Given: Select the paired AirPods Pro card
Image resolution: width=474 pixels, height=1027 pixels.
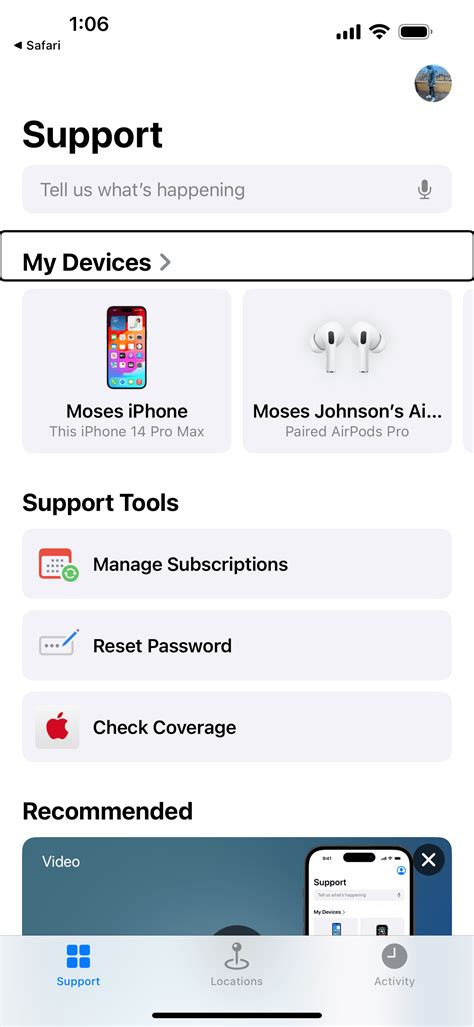Looking at the screenshot, I should pyautogui.click(x=348, y=371).
